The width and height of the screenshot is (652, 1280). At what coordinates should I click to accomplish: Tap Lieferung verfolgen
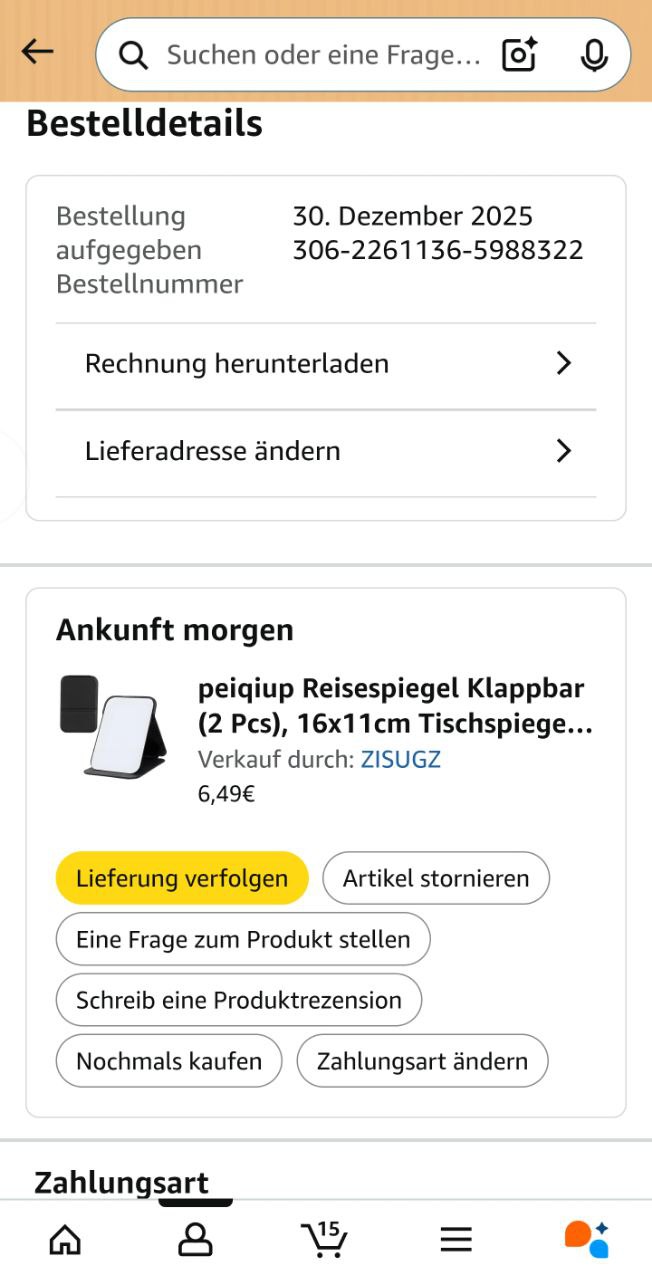[x=182, y=878]
